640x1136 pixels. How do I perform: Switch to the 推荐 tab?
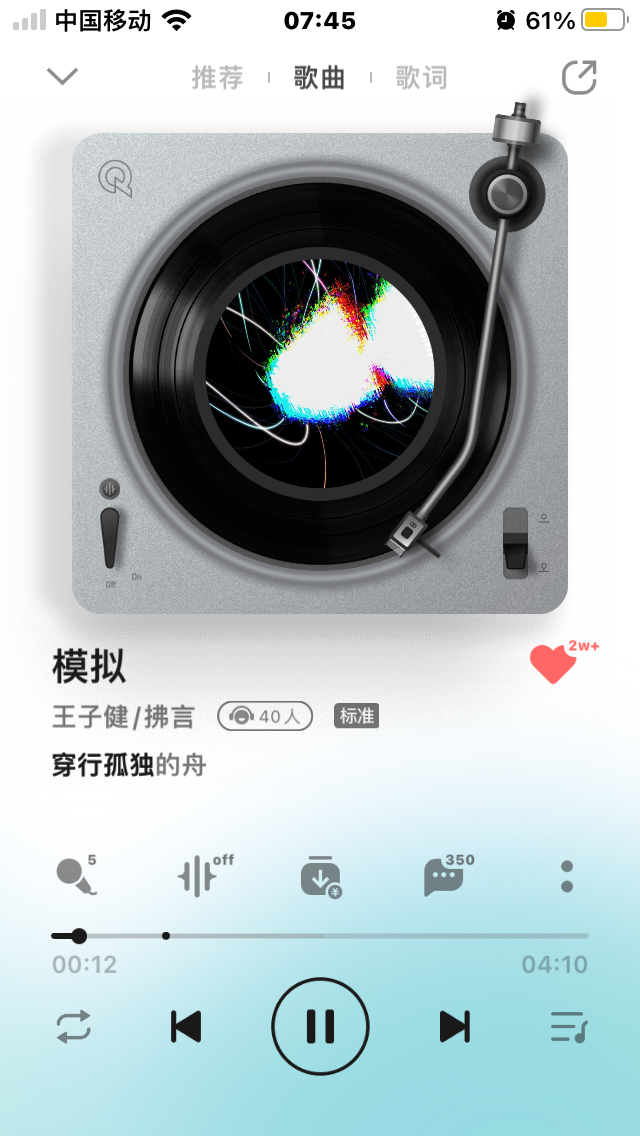218,78
